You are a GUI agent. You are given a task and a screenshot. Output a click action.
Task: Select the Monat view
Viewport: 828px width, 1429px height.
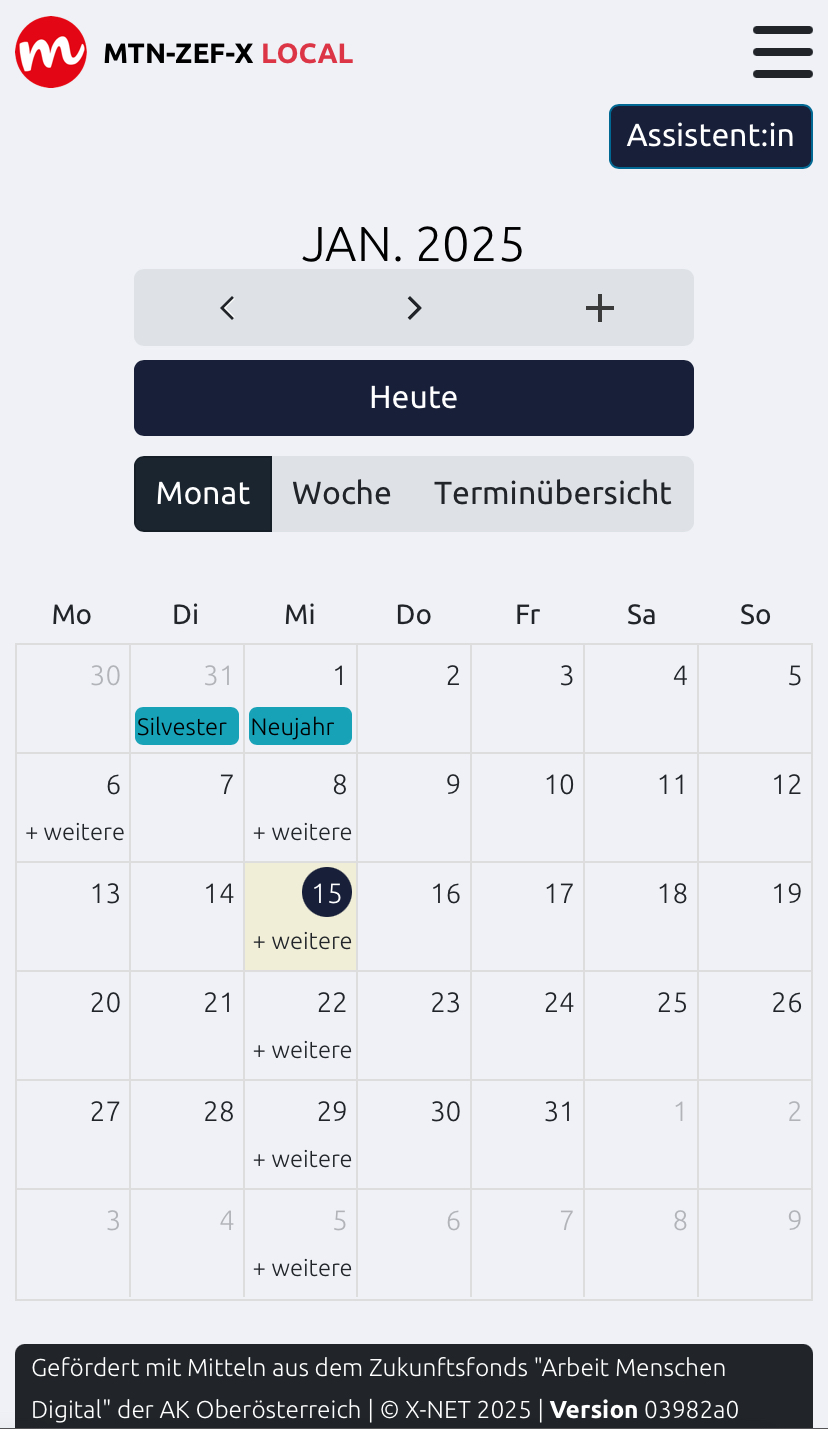coord(203,494)
